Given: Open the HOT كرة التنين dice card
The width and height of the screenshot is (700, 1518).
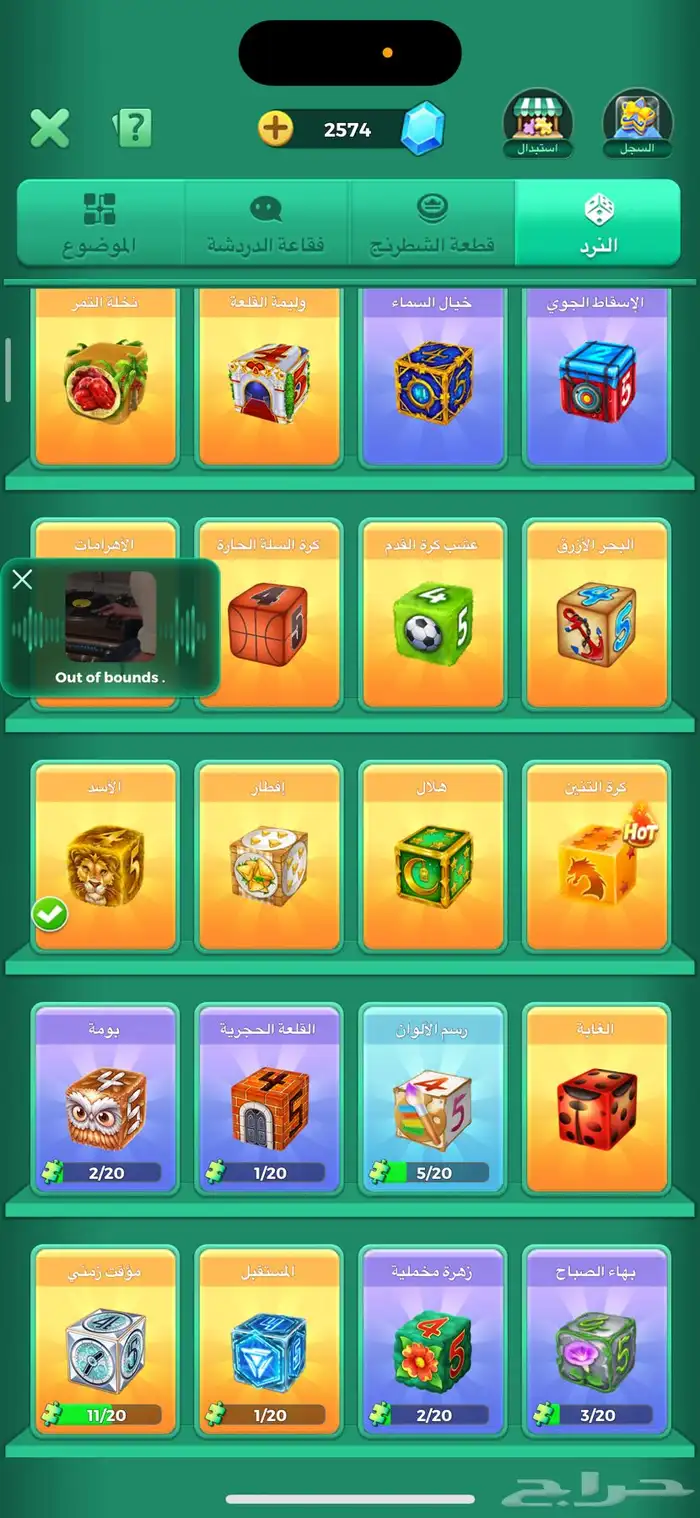Looking at the screenshot, I should click(597, 856).
